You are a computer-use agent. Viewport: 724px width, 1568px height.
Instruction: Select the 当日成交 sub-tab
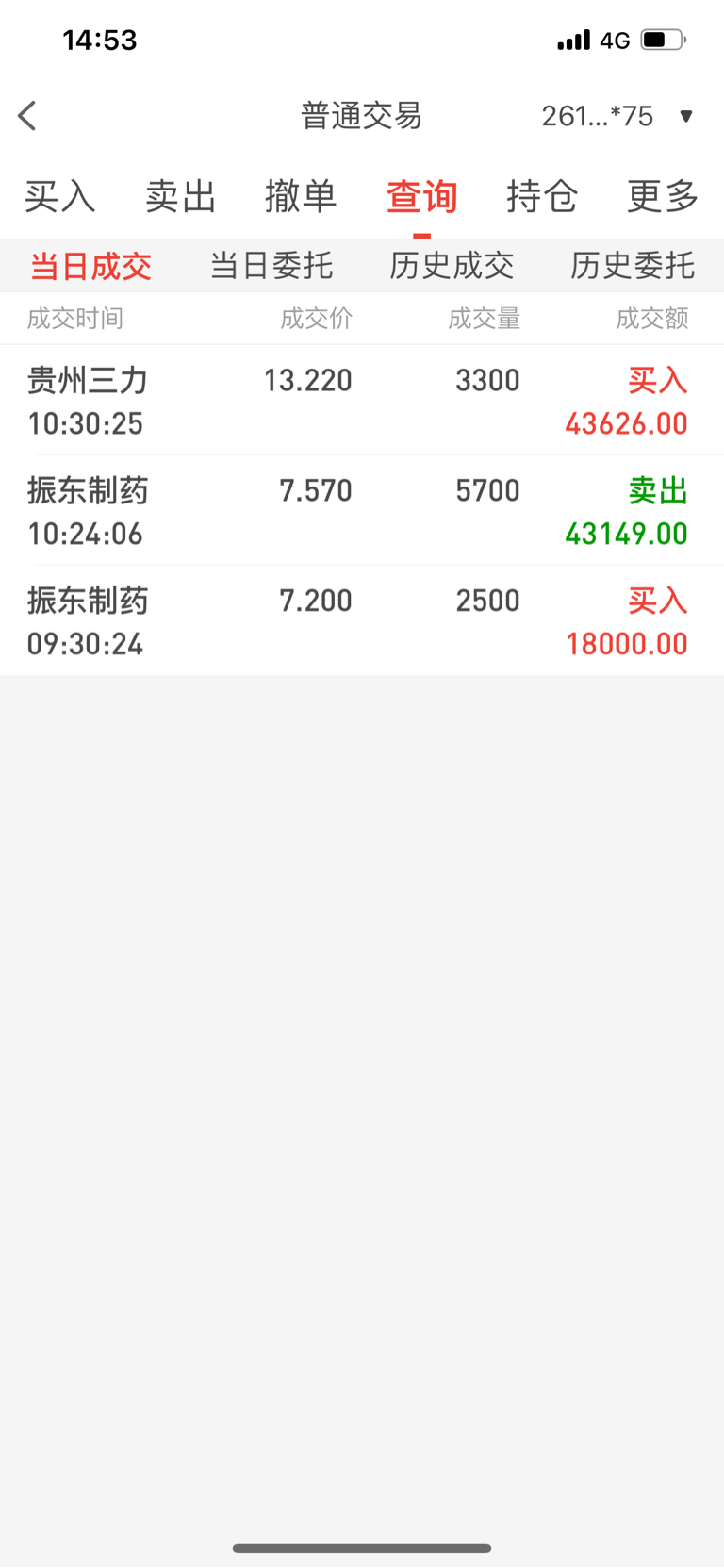90,266
